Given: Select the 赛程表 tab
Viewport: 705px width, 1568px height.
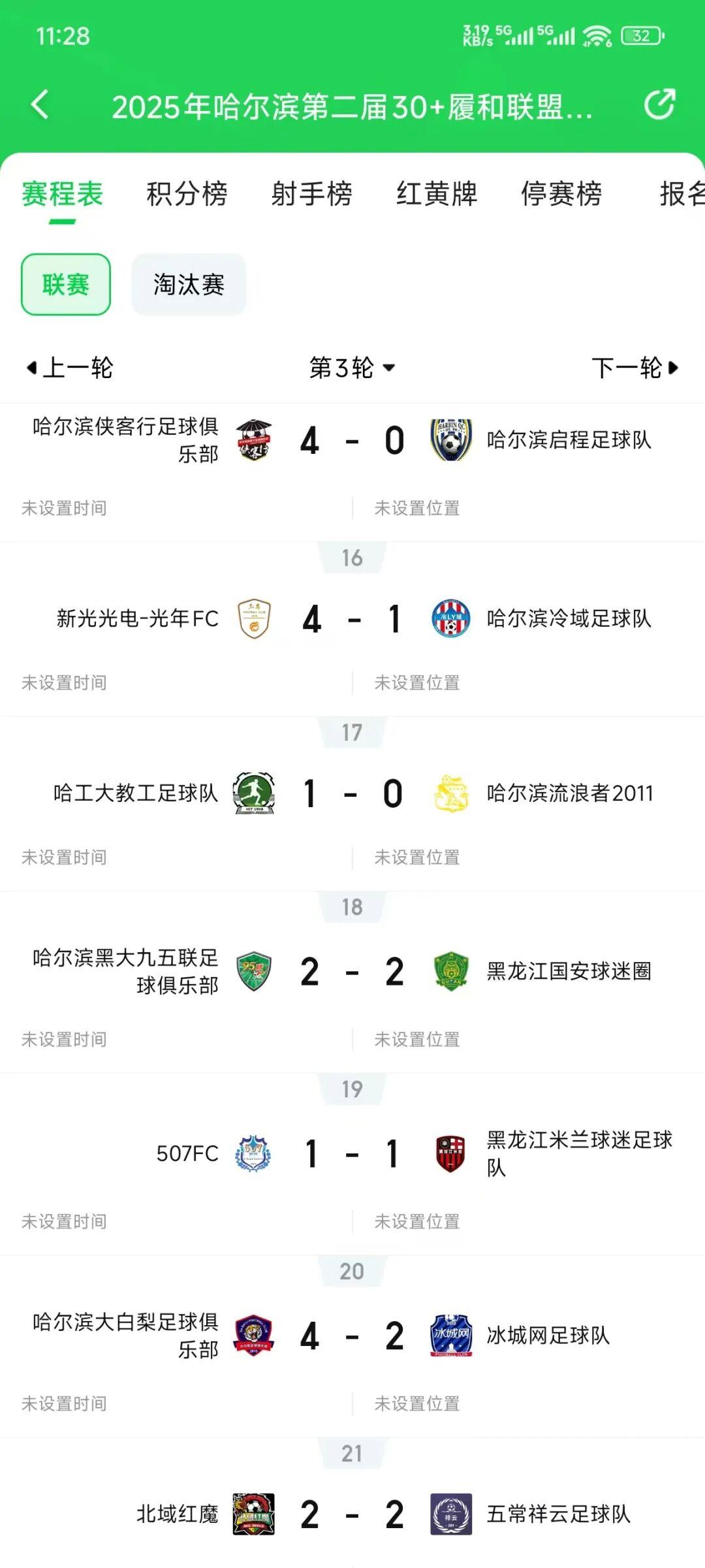Looking at the screenshot, I should pos(63,194).
